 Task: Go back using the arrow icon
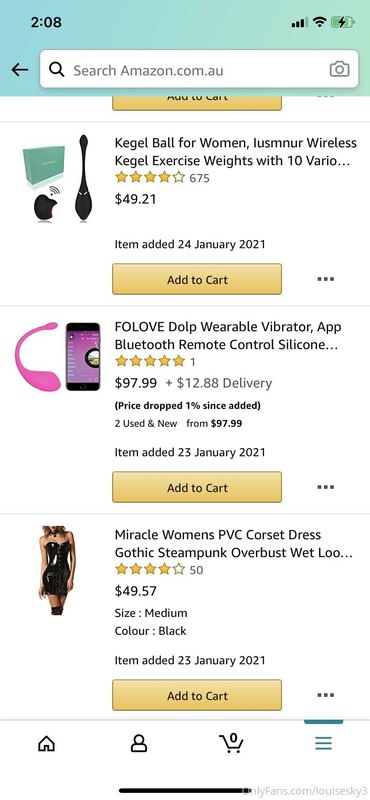(x=19, y=69)
